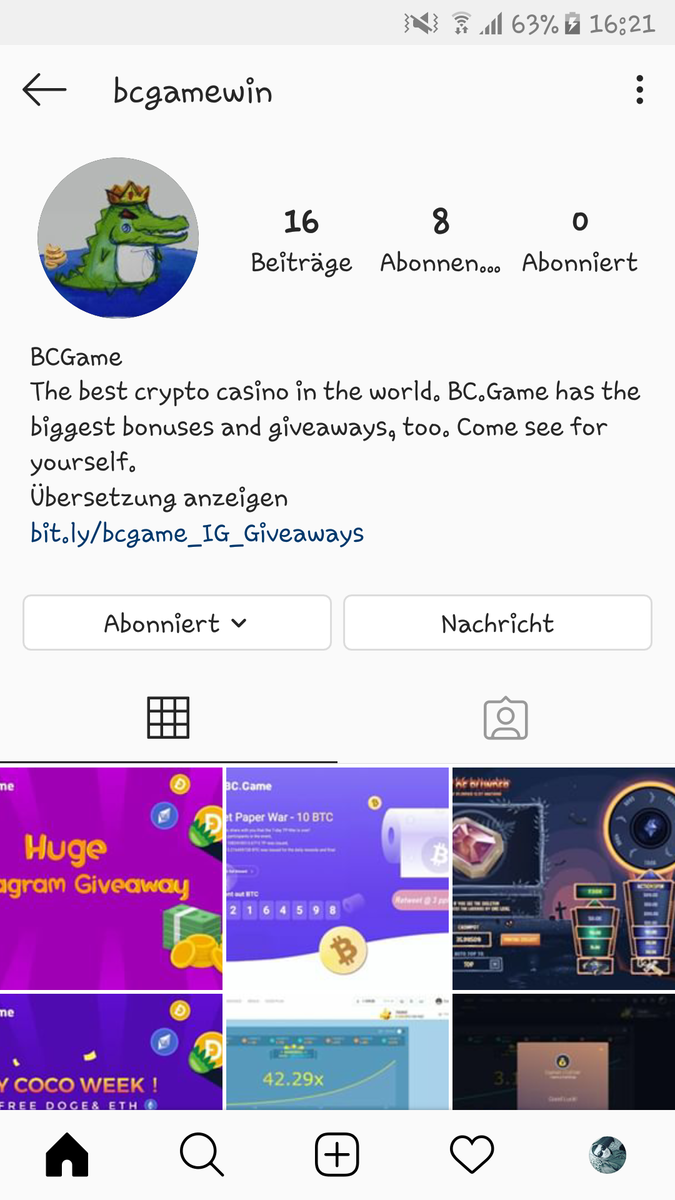Open the search and explore tab
The image size is (675, 1200).
click(x=202, y=1156)
